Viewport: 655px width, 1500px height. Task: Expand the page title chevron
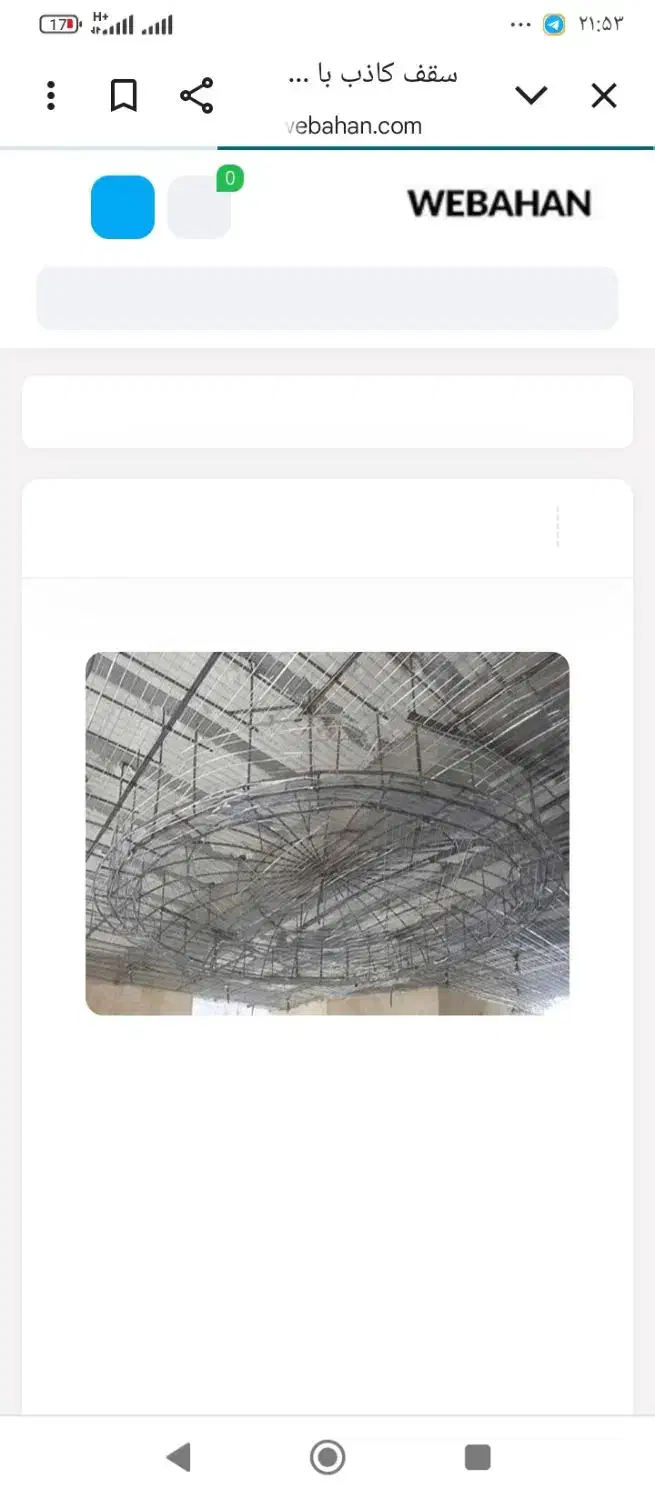[531, 96]
